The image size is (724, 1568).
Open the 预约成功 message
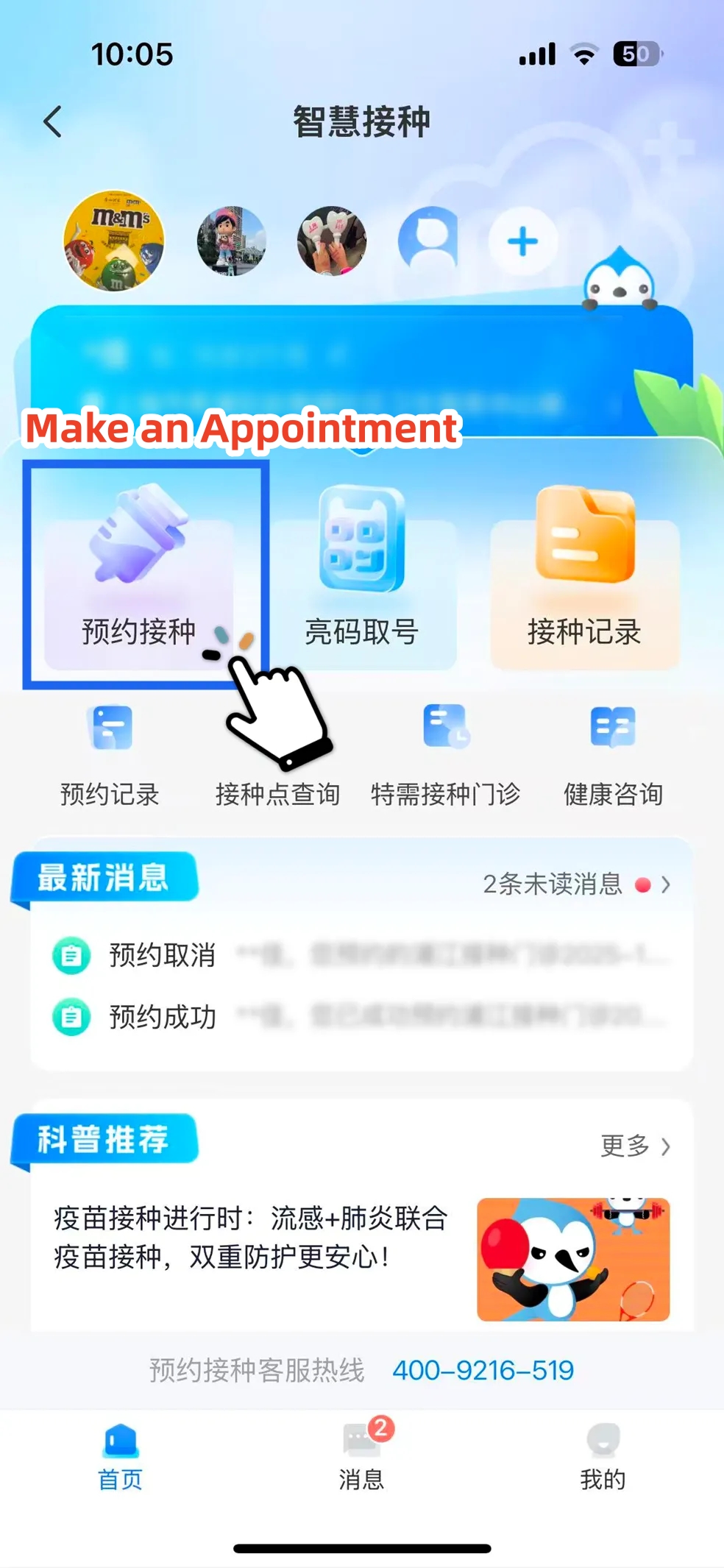361,1018
